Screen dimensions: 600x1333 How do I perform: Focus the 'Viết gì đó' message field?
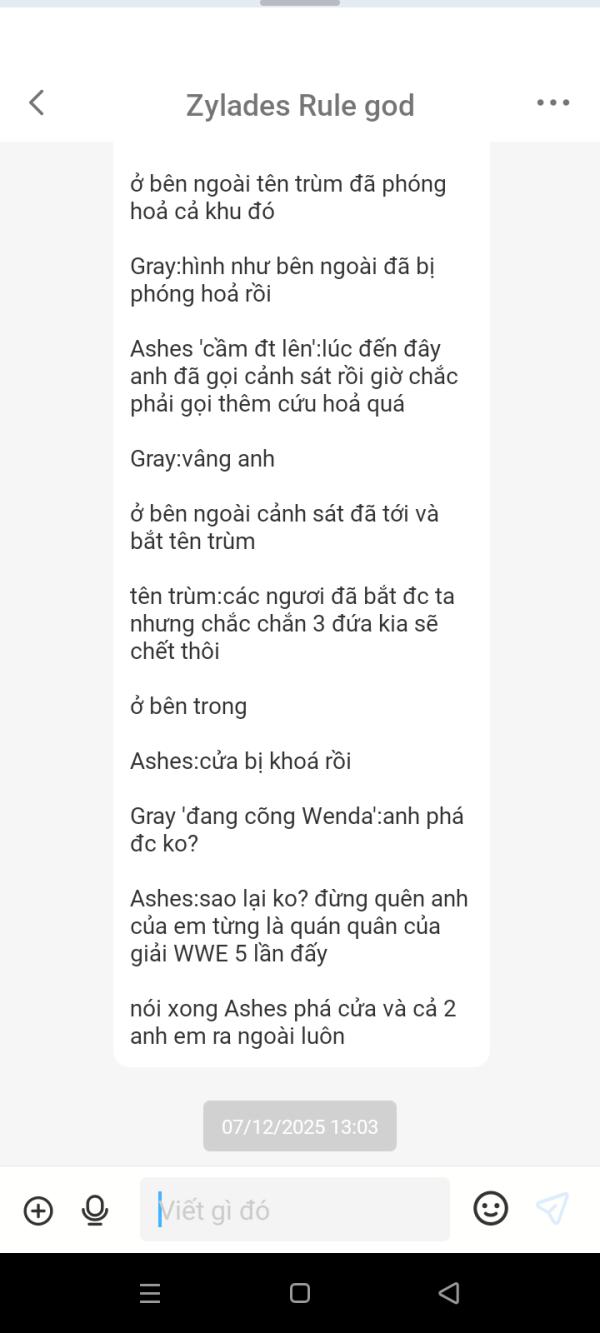click(295, 1210)
